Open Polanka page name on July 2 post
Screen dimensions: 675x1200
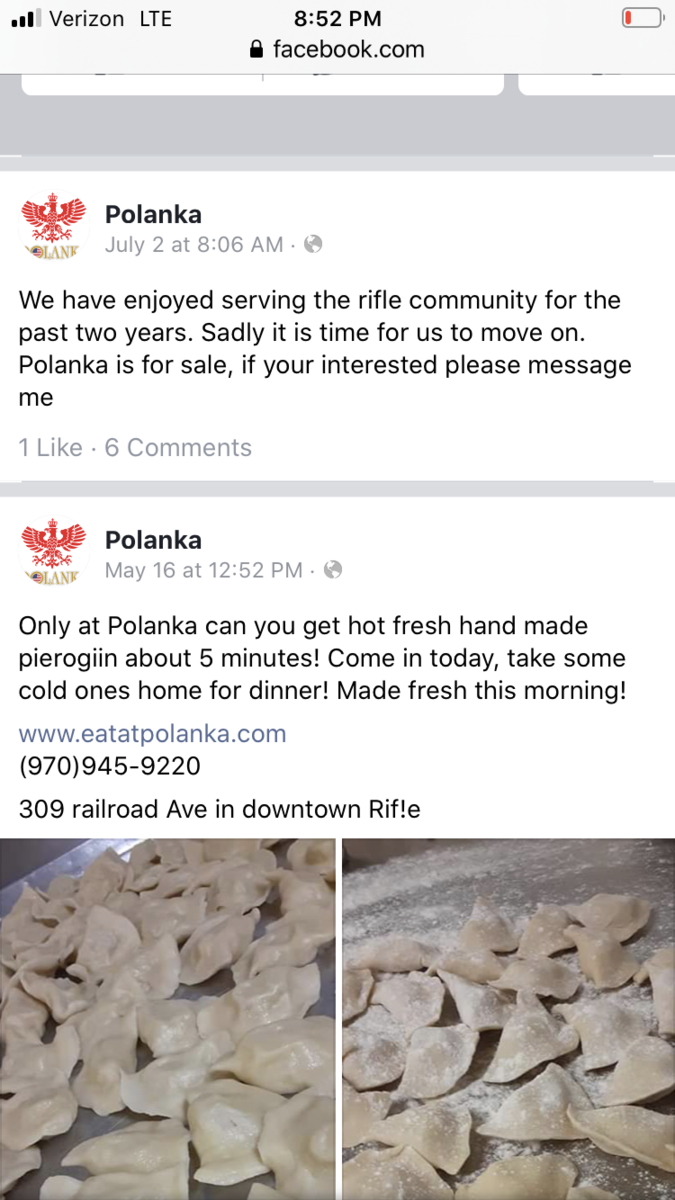[x=153, y=214]
